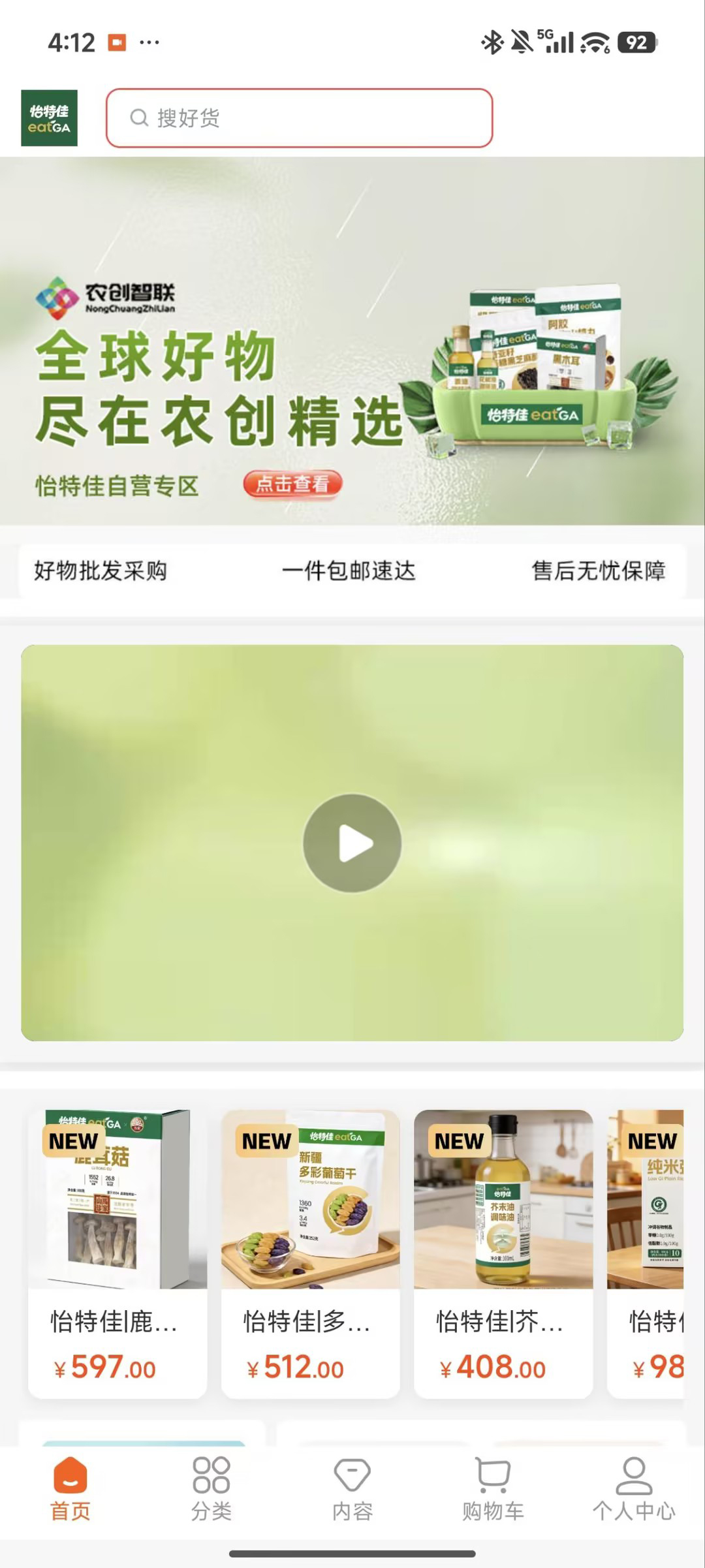Click the NEW badge on mustard oil product

(459, 1142)
